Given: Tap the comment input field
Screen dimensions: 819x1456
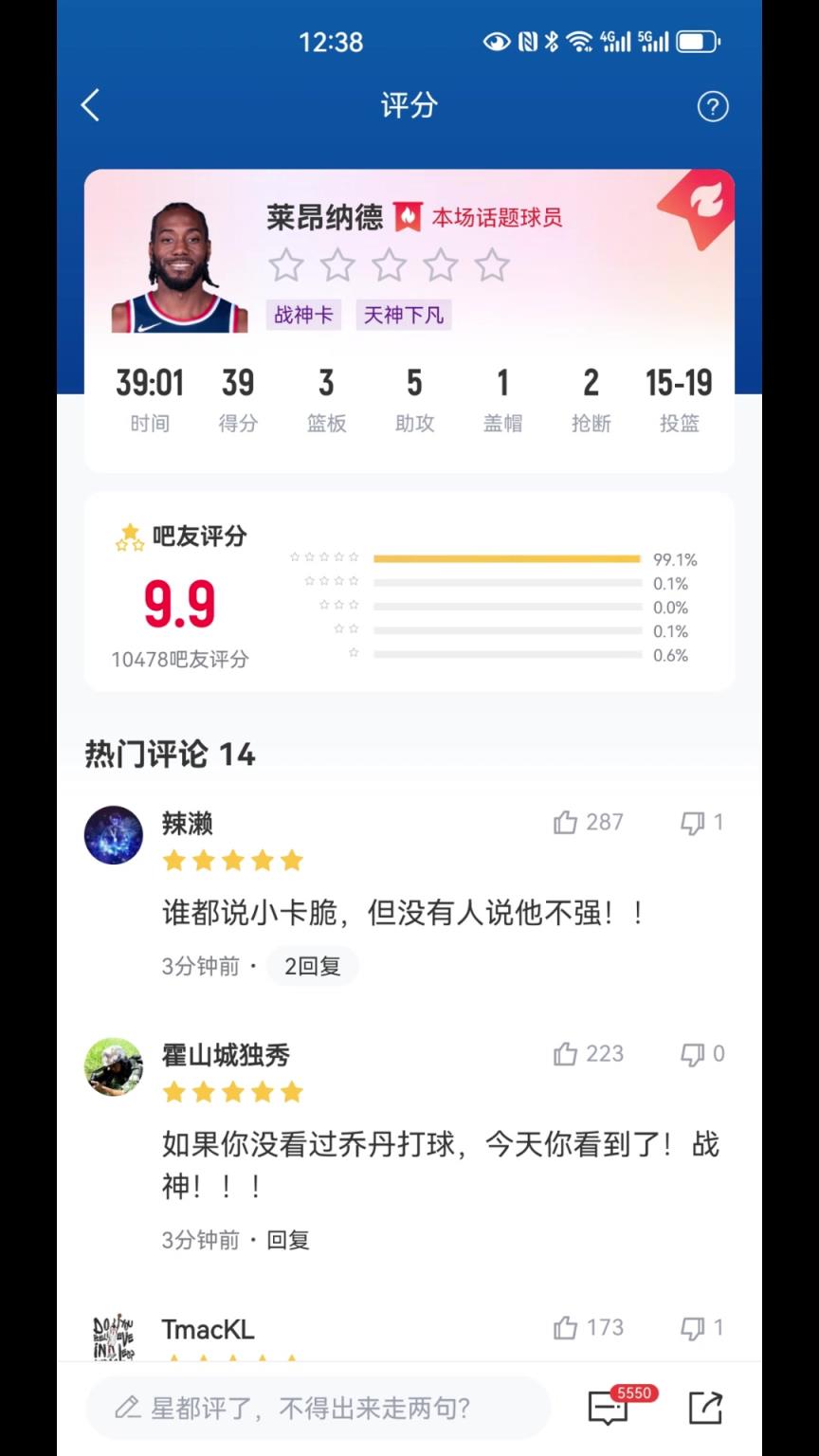Looking at the screenshot, I should click(318, 1408).
